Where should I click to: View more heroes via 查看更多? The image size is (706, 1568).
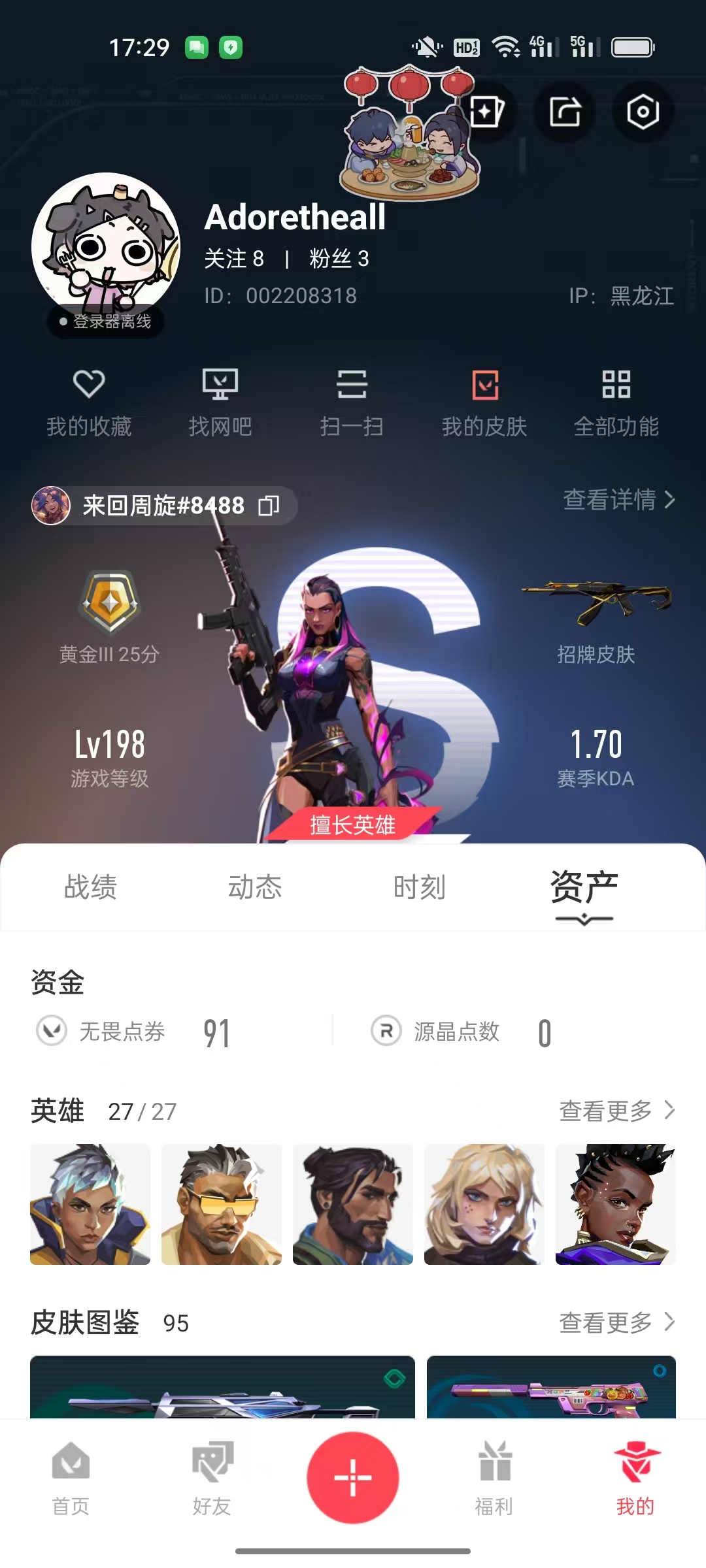point(616,1111)
